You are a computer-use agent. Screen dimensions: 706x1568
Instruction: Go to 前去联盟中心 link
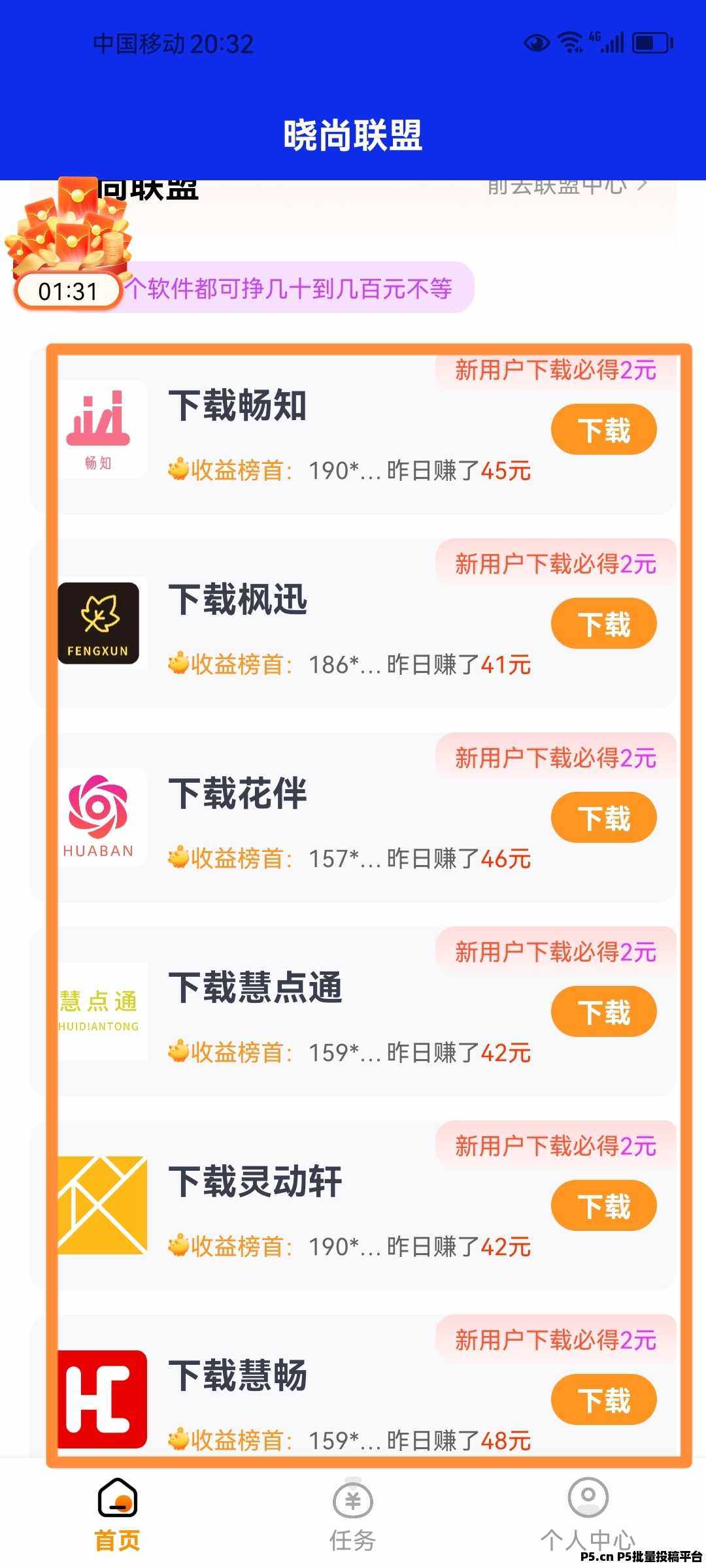(x=567, y=188)
